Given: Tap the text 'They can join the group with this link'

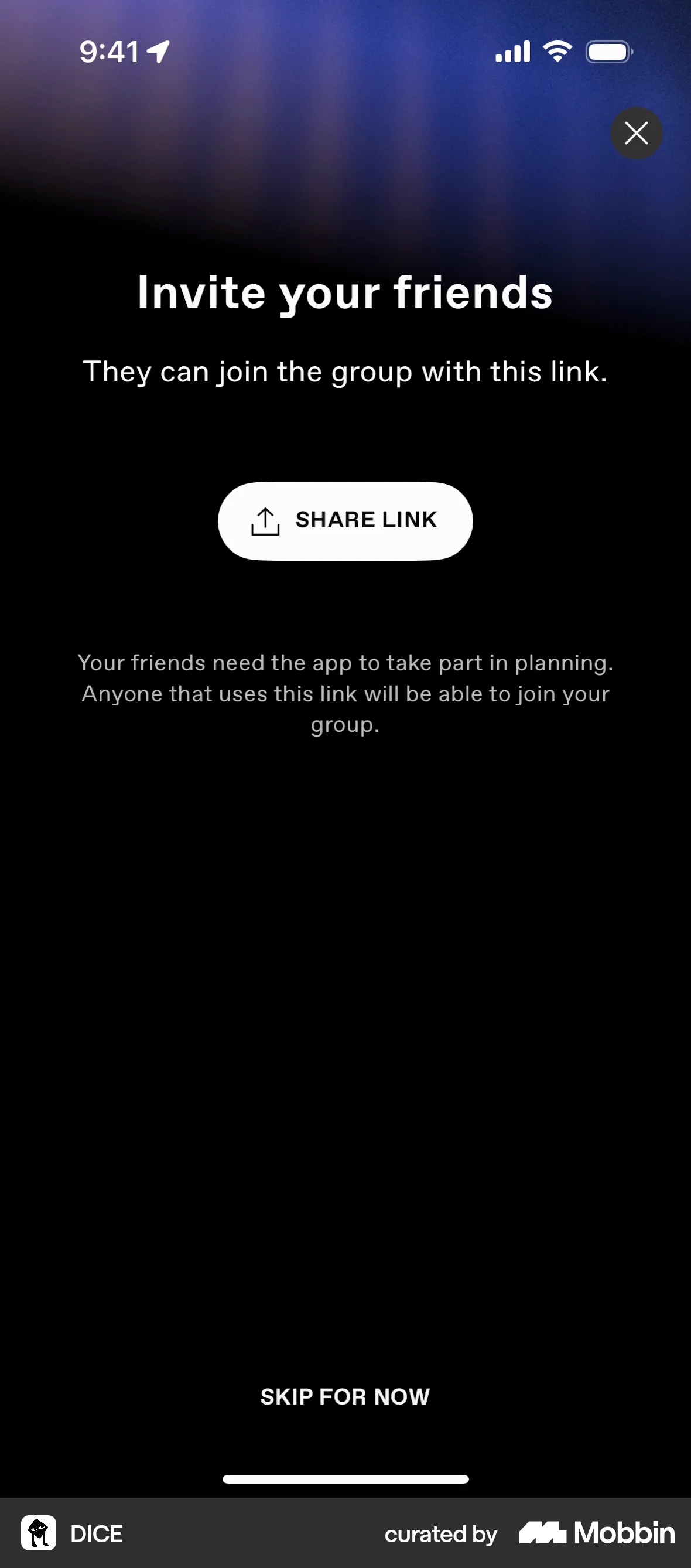Looking at the screenshot, I should click(345, 371).
